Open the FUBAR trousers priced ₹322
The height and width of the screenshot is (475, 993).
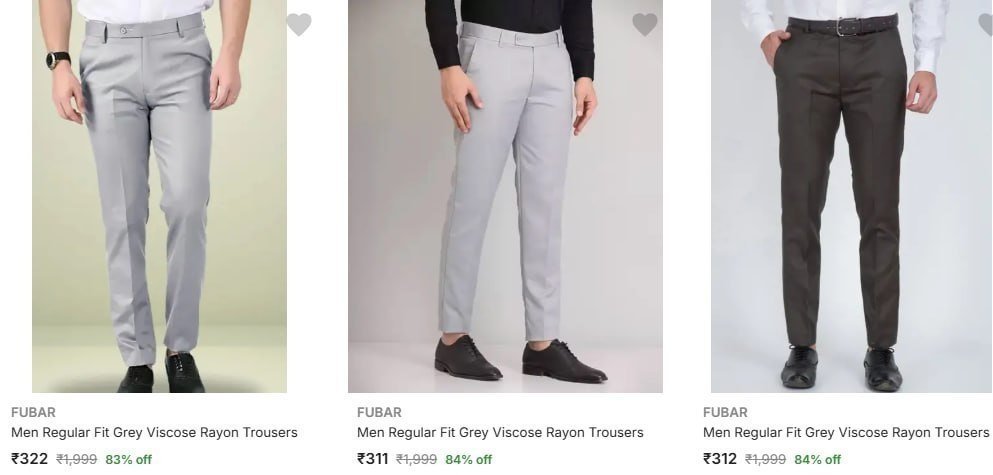tap(154, 433)
